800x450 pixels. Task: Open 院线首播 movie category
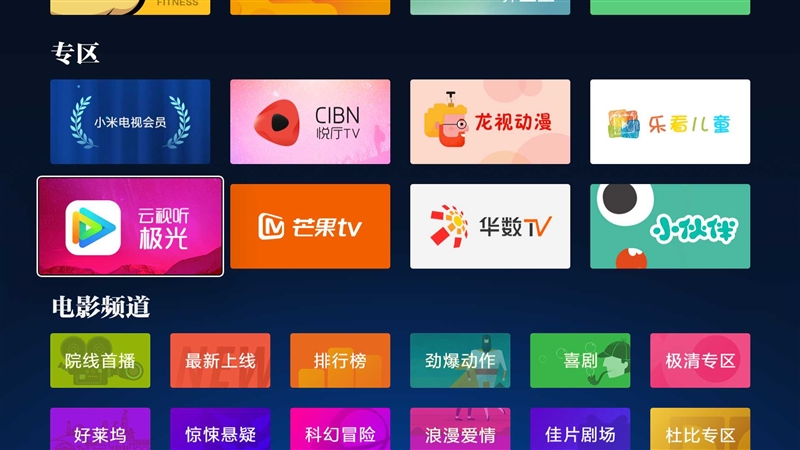tap(100, 361)
